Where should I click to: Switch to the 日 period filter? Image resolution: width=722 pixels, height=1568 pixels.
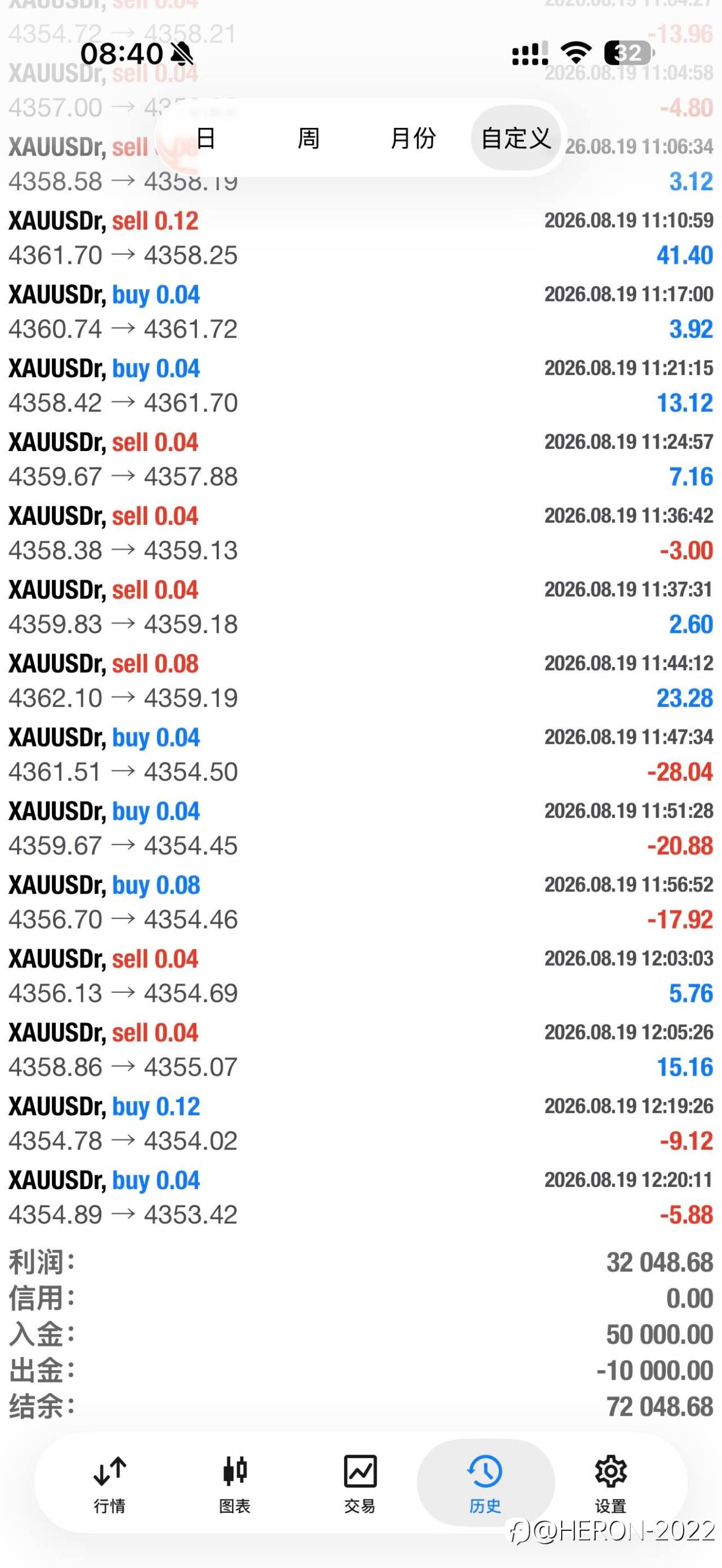tap(206, 138)
